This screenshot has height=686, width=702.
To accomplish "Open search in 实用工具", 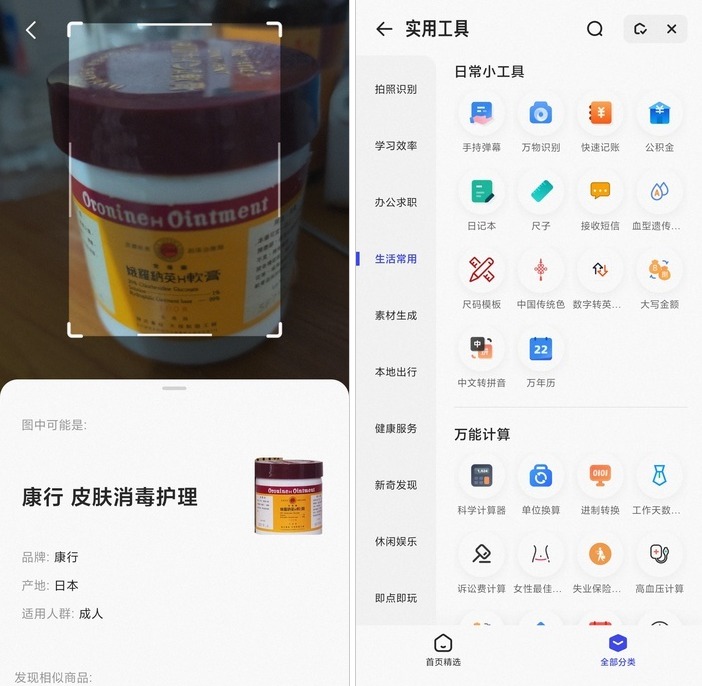I will click(595, 29).
